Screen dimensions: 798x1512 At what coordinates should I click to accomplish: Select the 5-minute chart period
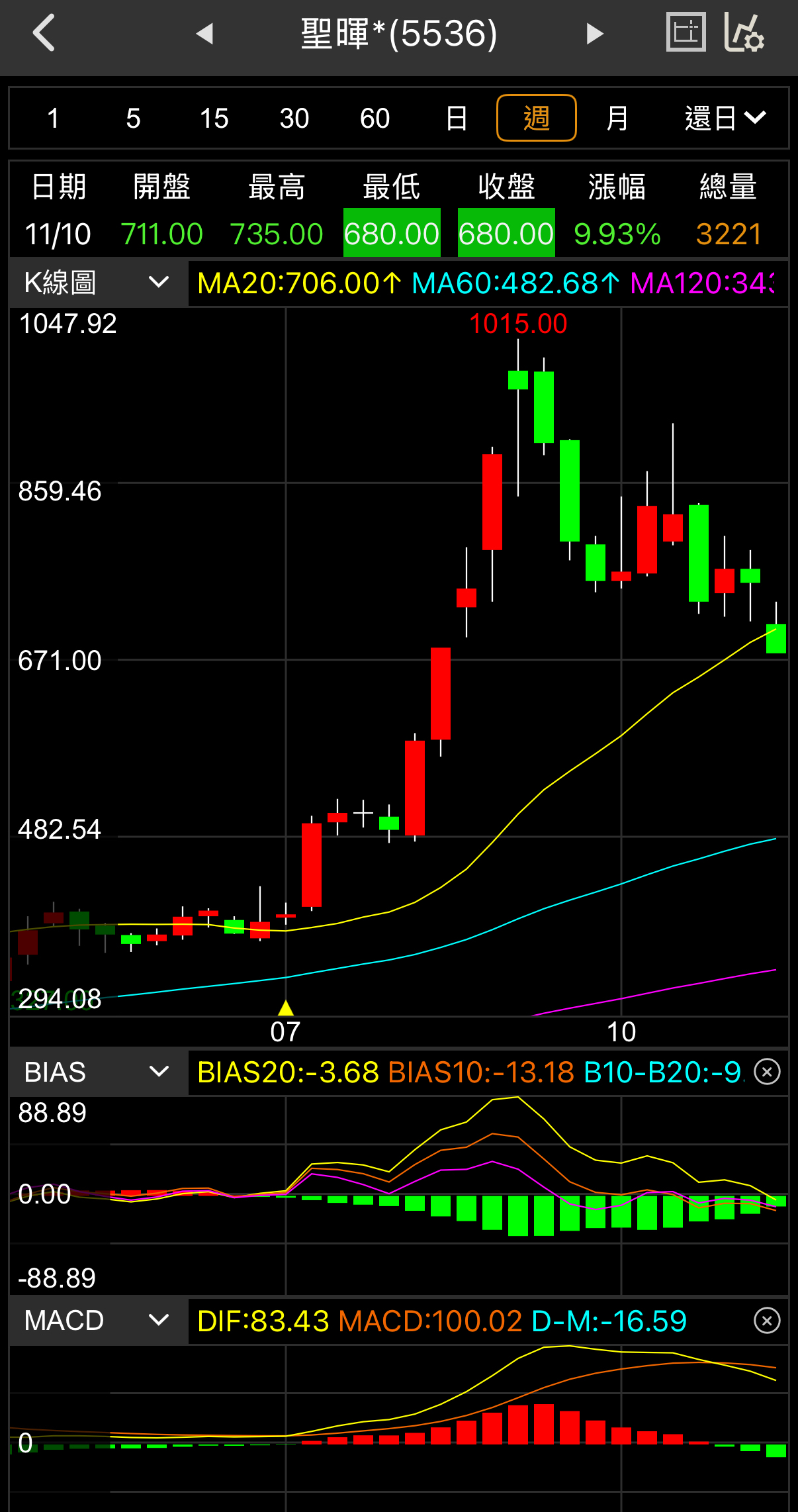tap(134, 118)
